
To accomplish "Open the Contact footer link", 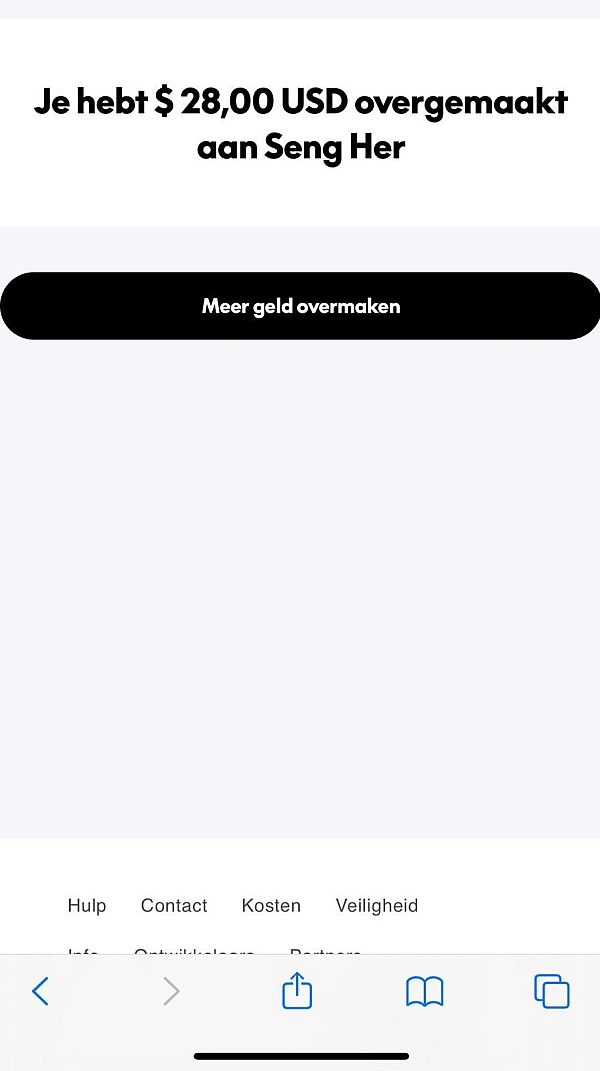I will click(174, 906).
